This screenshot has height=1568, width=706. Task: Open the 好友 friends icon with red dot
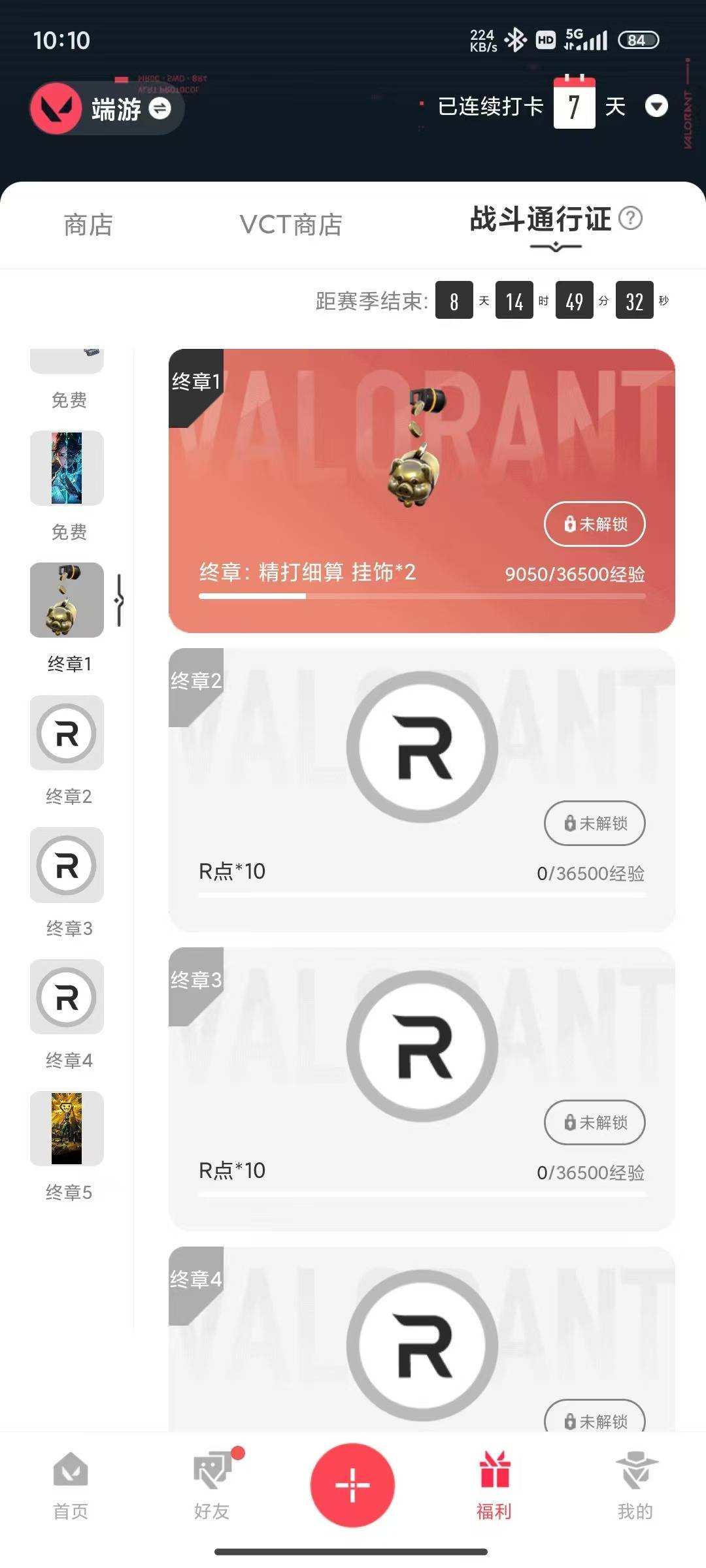pyautogui.click(x=212, y=1483)
